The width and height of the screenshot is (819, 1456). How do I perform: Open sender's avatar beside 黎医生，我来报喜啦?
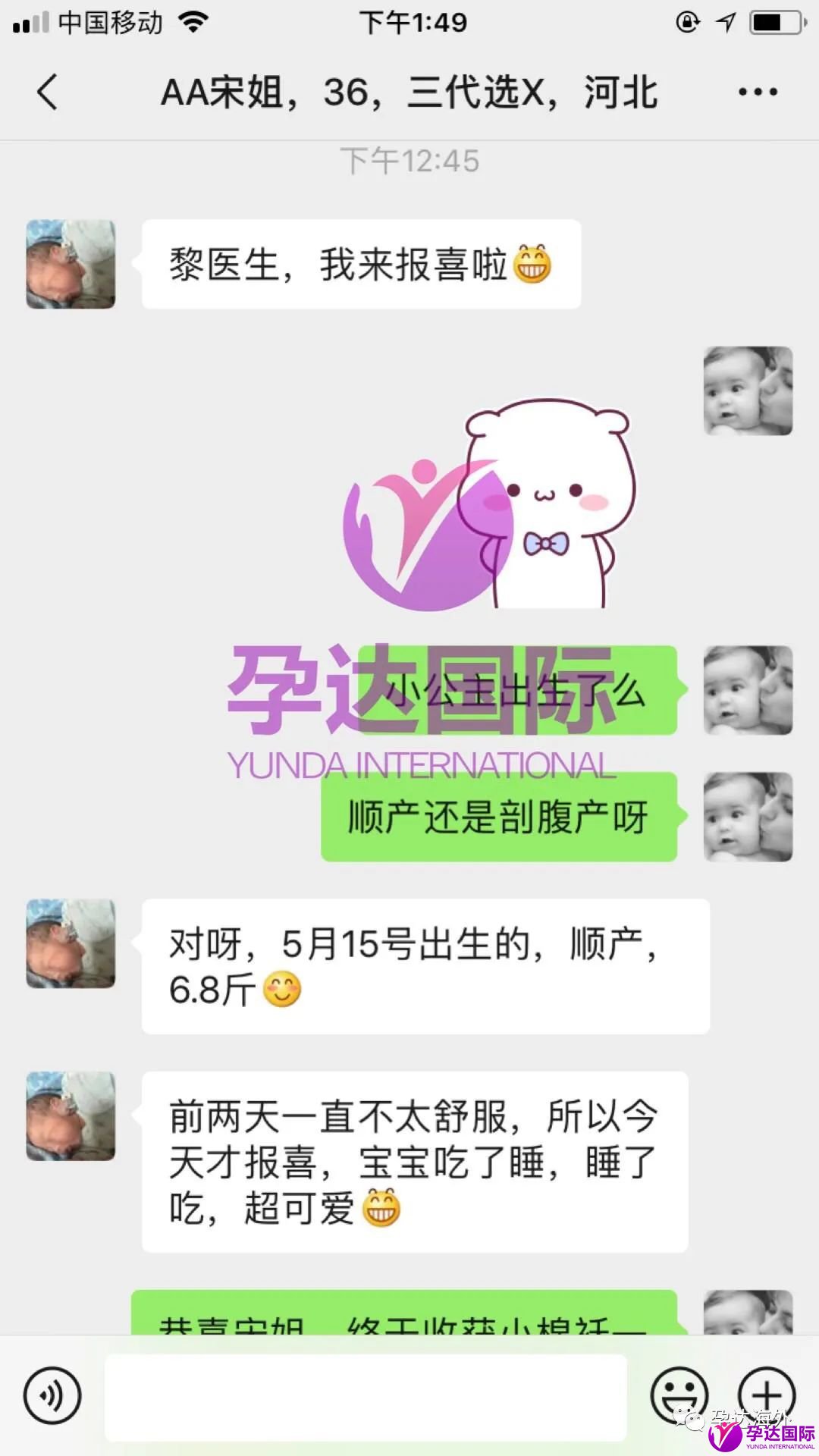[x=71, y=265]
